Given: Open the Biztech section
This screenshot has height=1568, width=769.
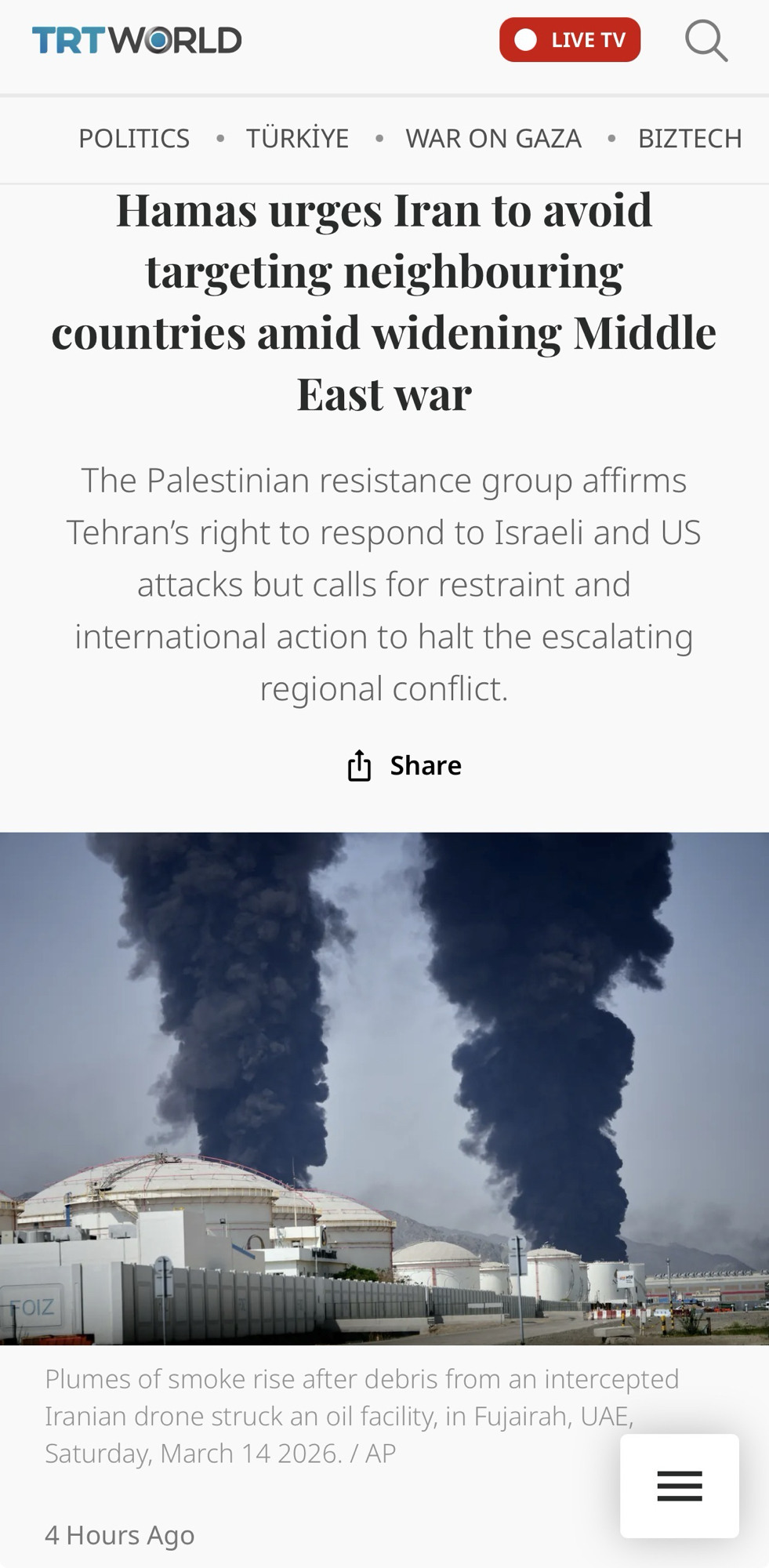Looking at the screenshot, I should tap(689, 139).
